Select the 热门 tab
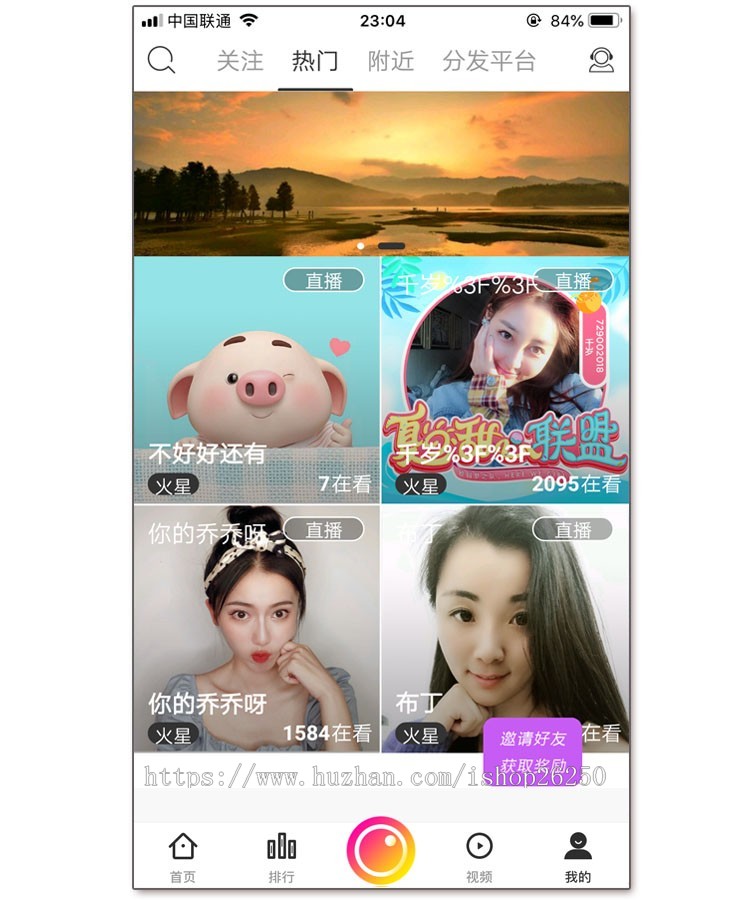This screenshot has height=900, width=750. [315, 61]
